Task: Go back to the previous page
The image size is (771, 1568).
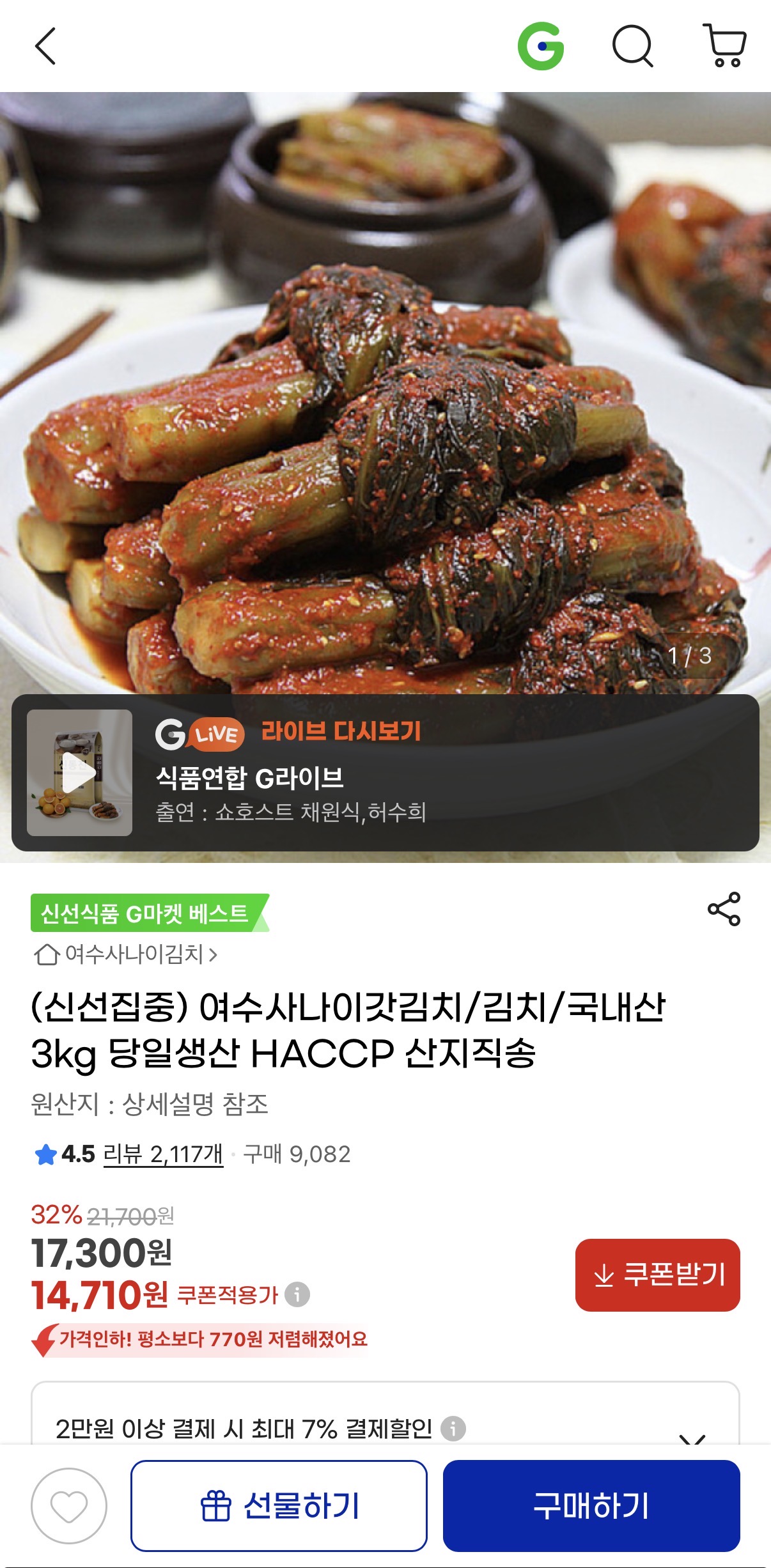Action: tap(45, 46)
